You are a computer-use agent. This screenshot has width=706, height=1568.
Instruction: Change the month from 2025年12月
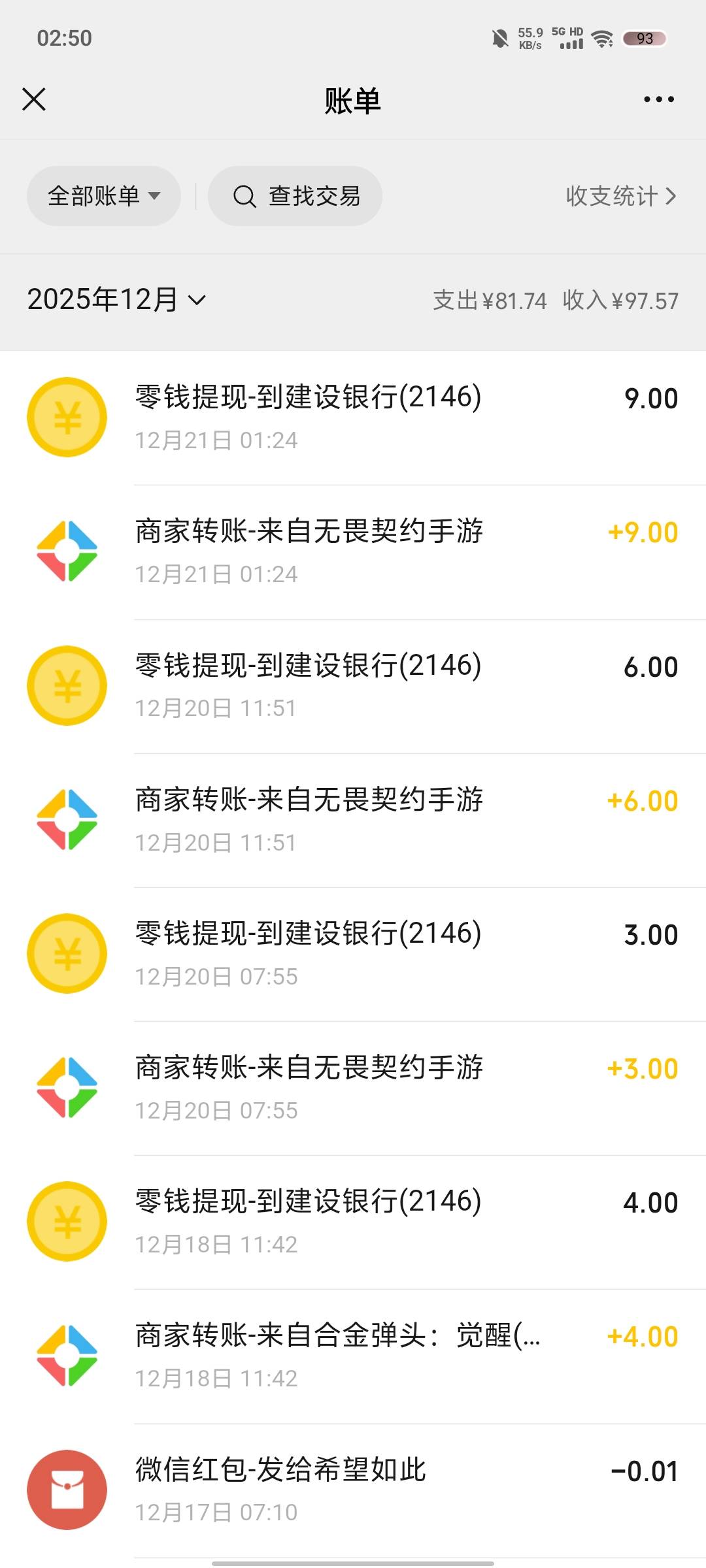pos(116,300)
